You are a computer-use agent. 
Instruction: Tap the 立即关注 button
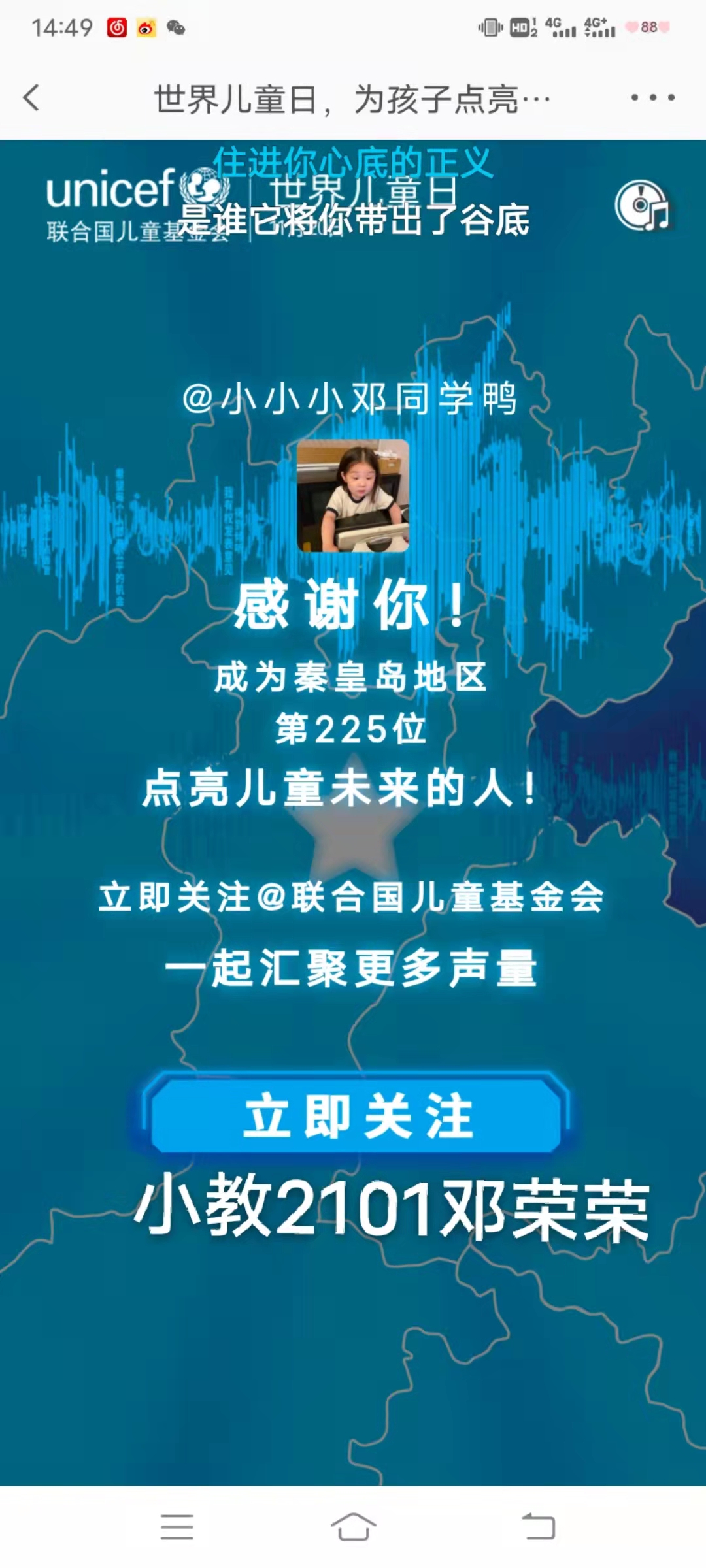356,1116
